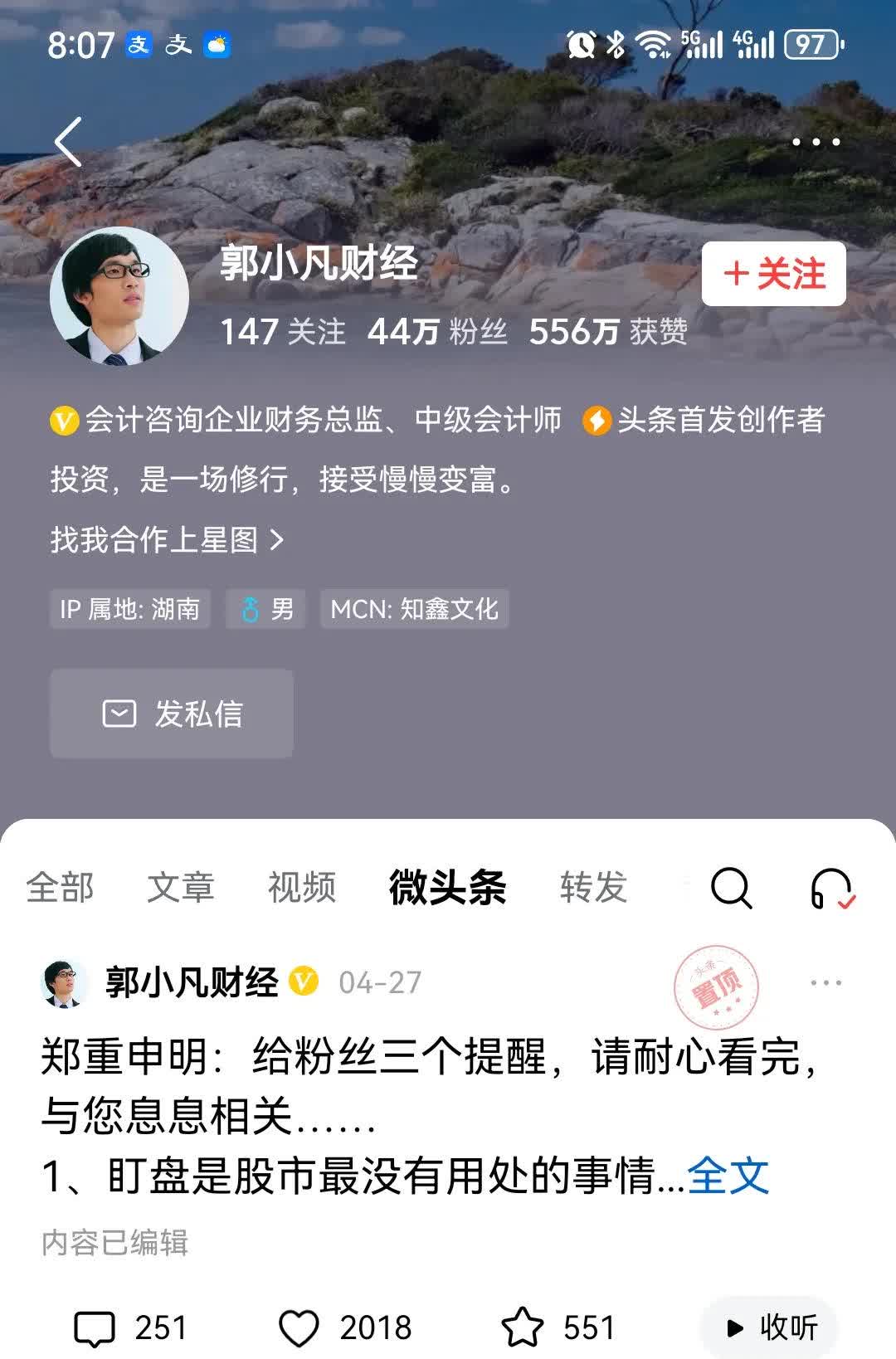
Task: Switch to the 全部 tab
Action: tap(60, 887)
